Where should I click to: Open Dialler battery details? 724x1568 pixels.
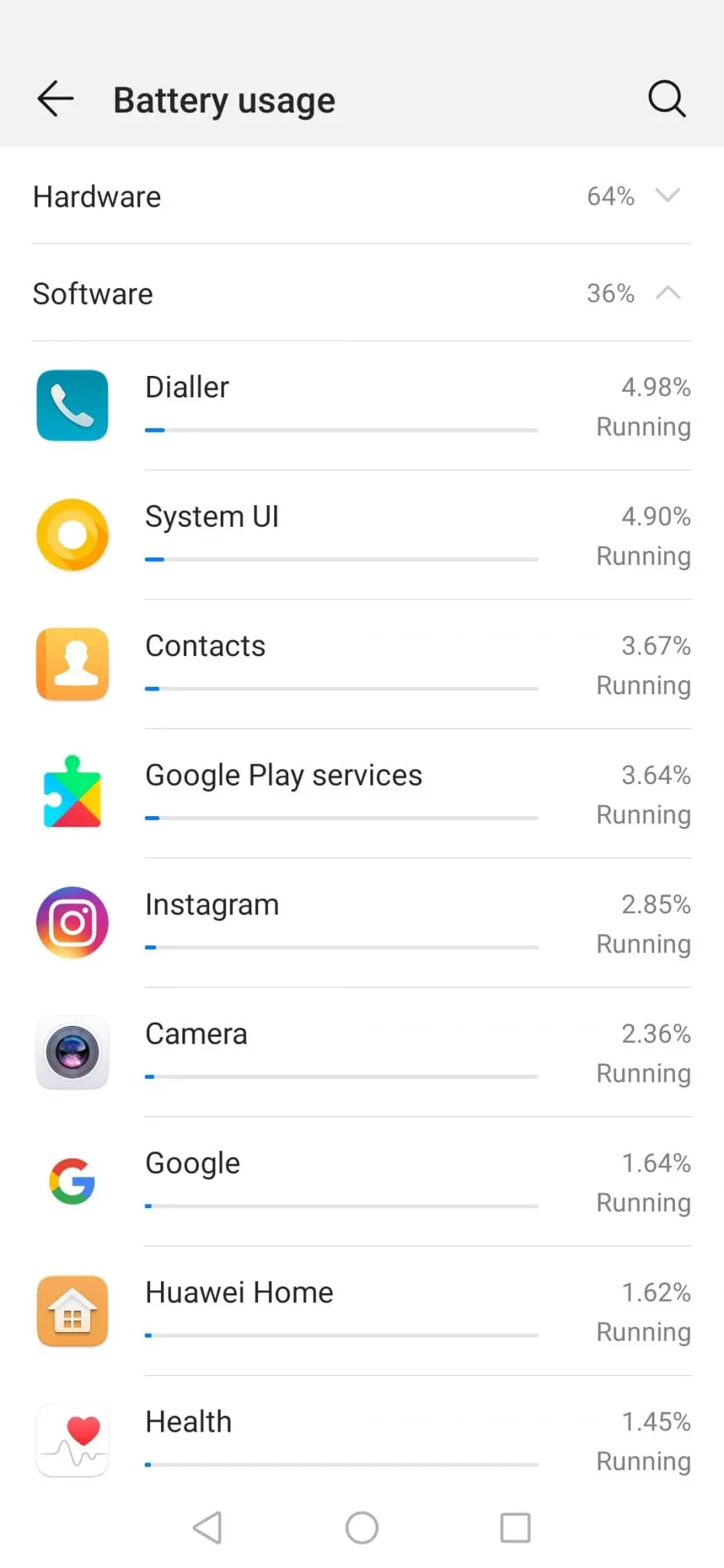[362, 406]
